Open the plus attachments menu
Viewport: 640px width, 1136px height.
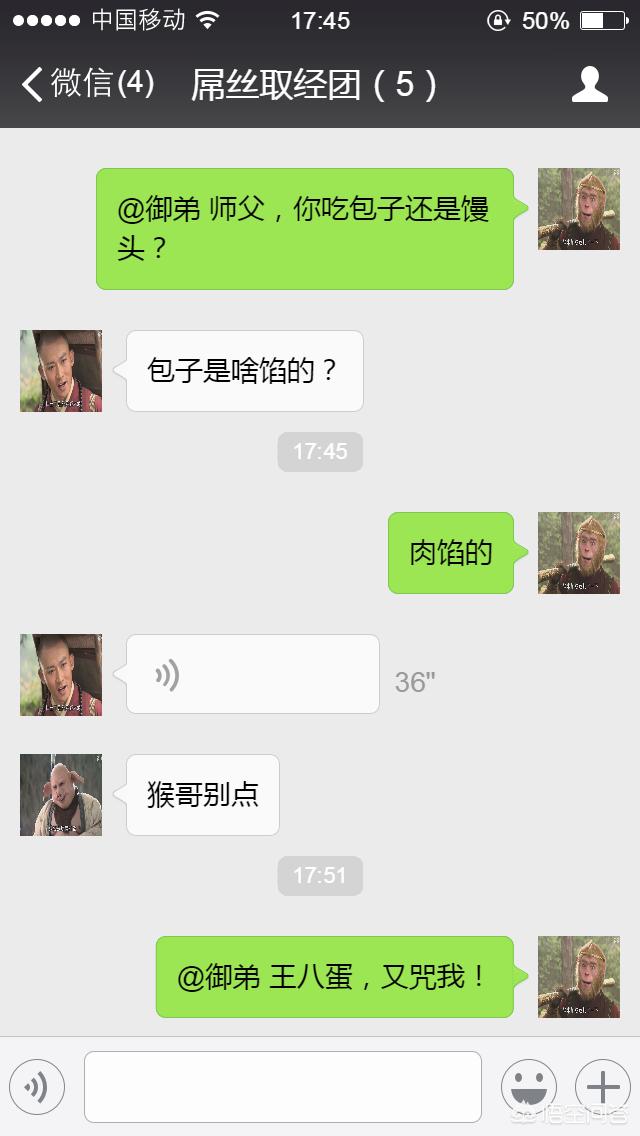602,1086
